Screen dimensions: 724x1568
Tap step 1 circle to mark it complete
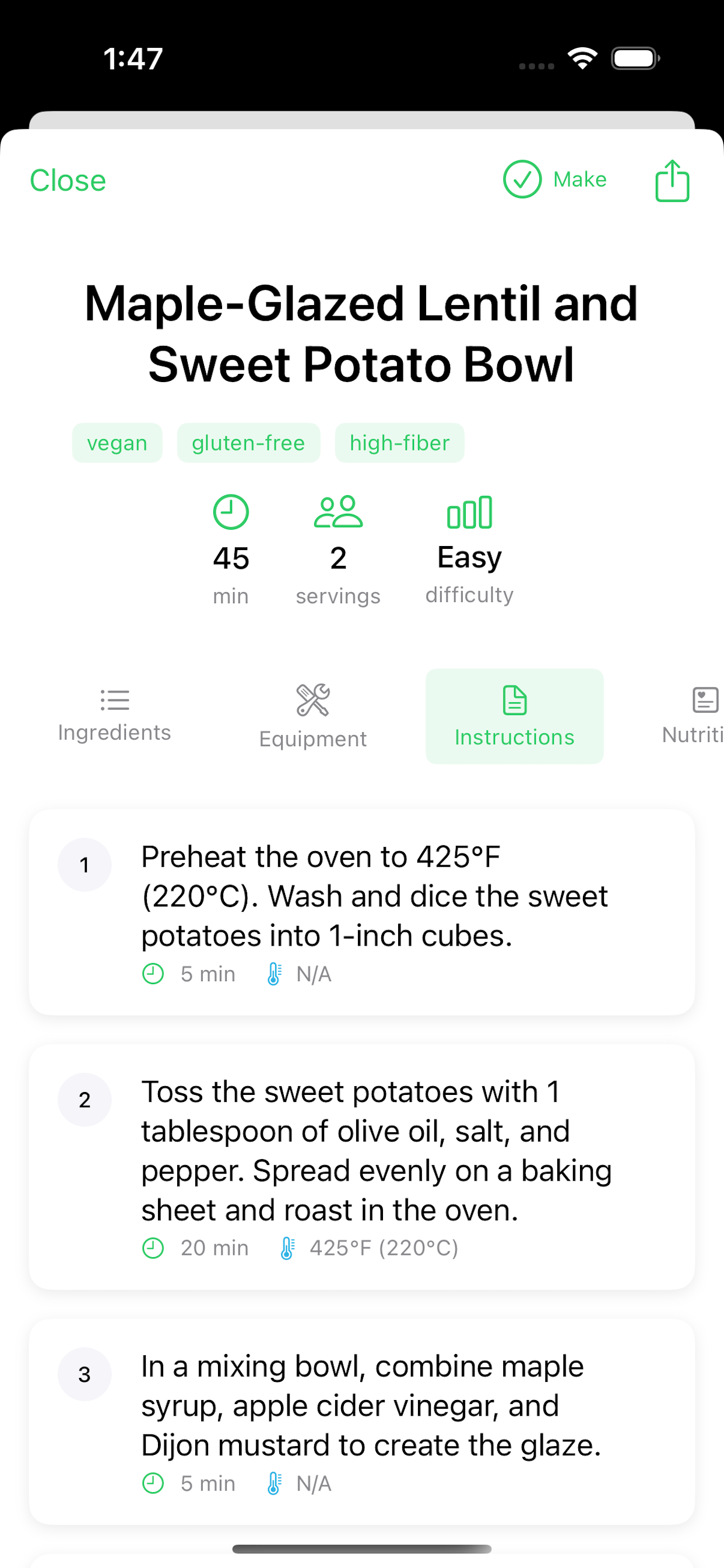click(x=85, y=864)
